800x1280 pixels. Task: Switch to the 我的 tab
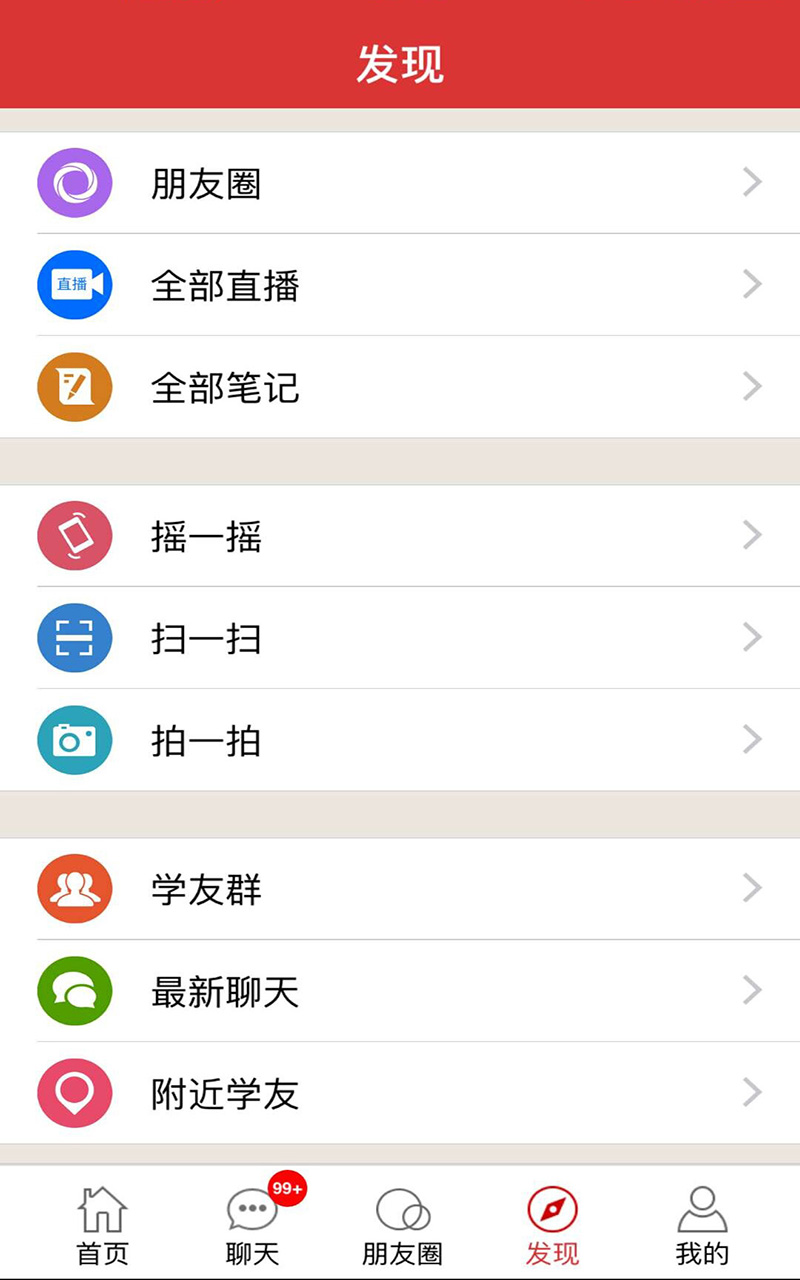coord(702,1225)
